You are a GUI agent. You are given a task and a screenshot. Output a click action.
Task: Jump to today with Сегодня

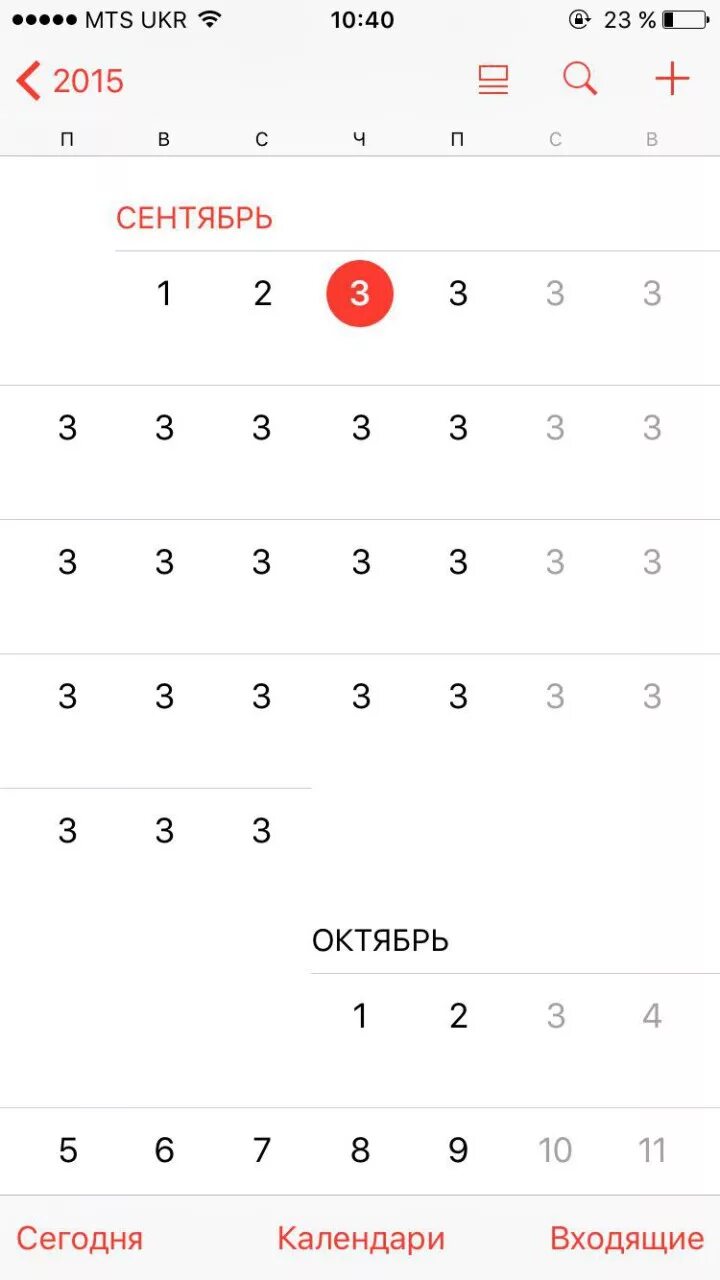point(80,1239)
